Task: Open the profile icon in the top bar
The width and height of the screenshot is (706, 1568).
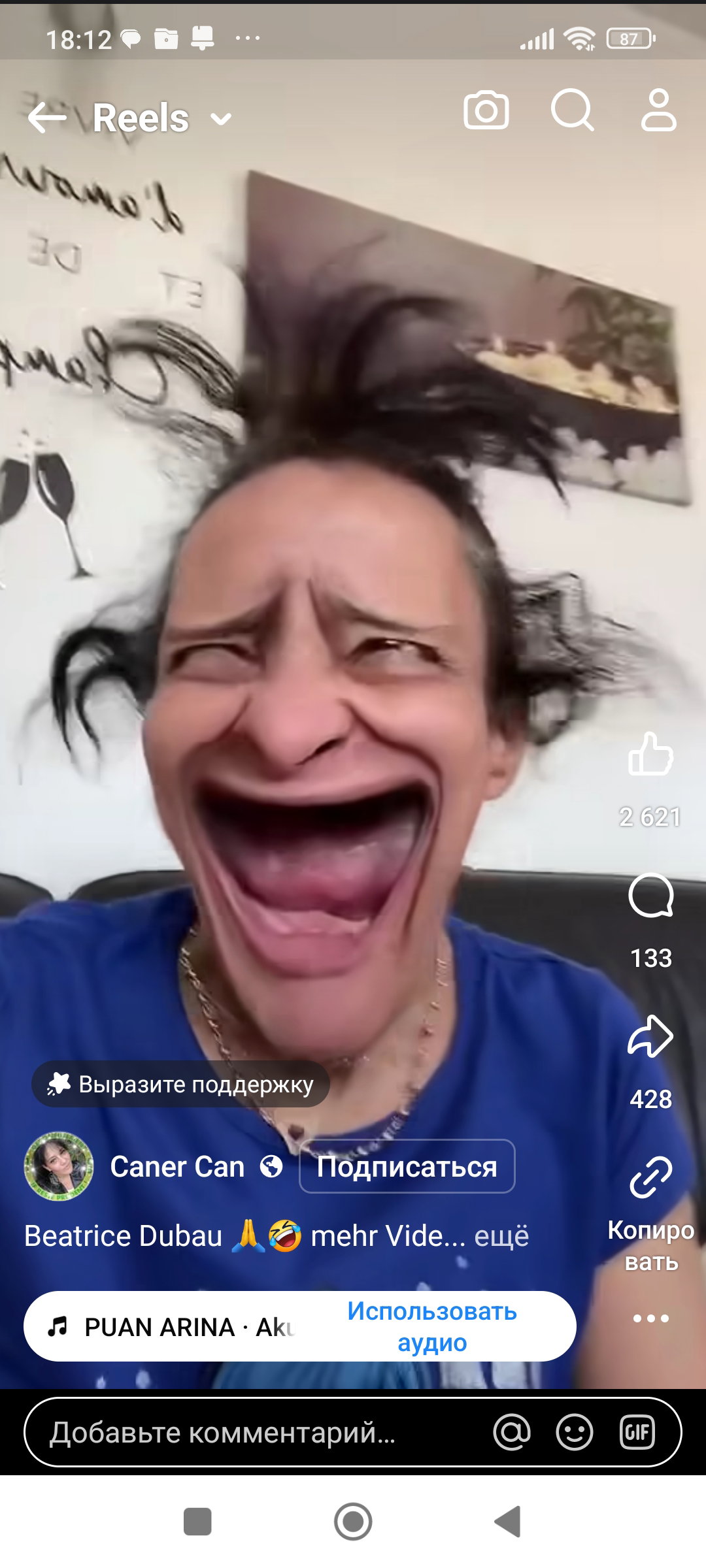Action: coord(658,110)
